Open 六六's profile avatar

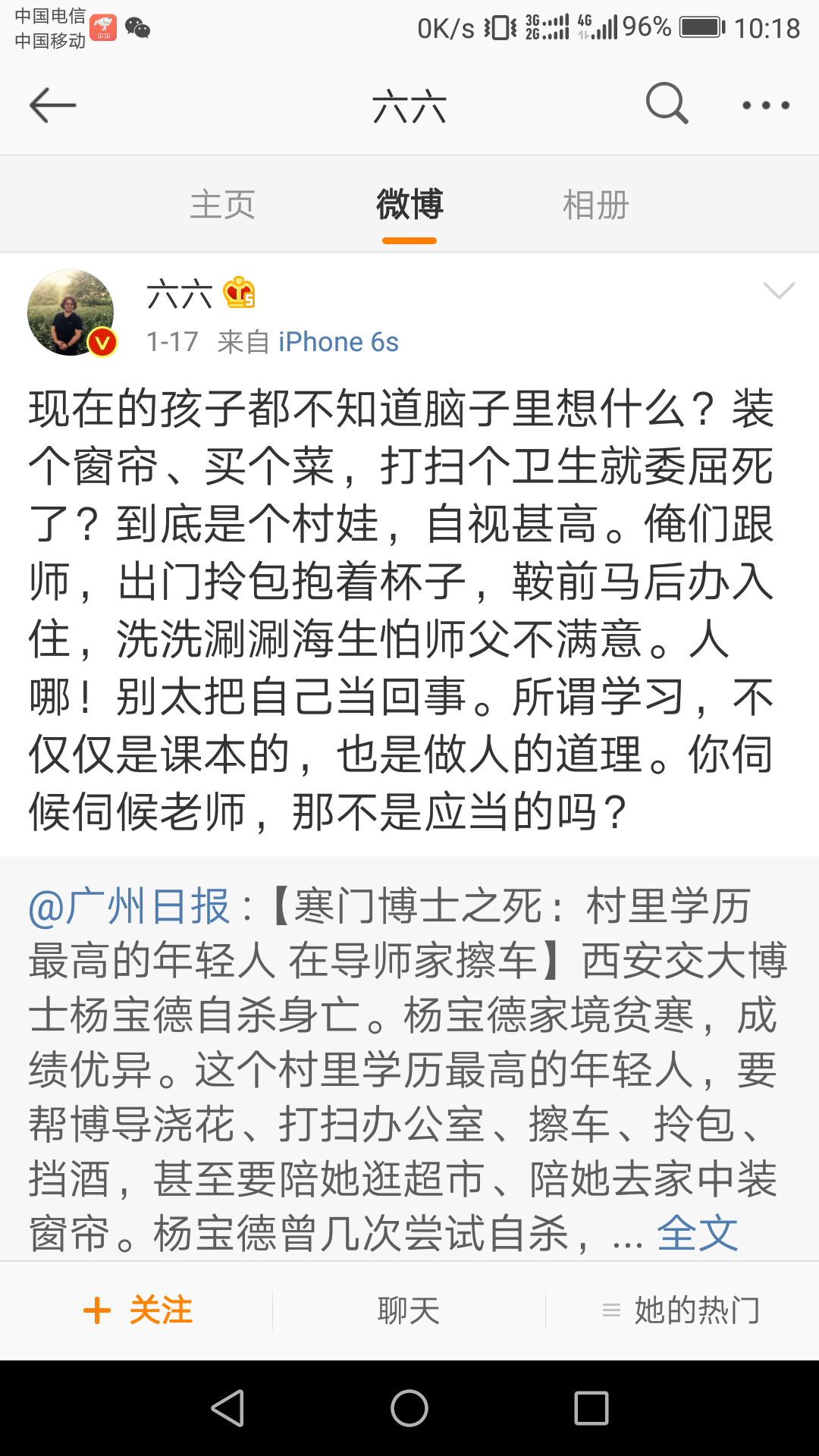pyautogui.click(x=71, y=312)
